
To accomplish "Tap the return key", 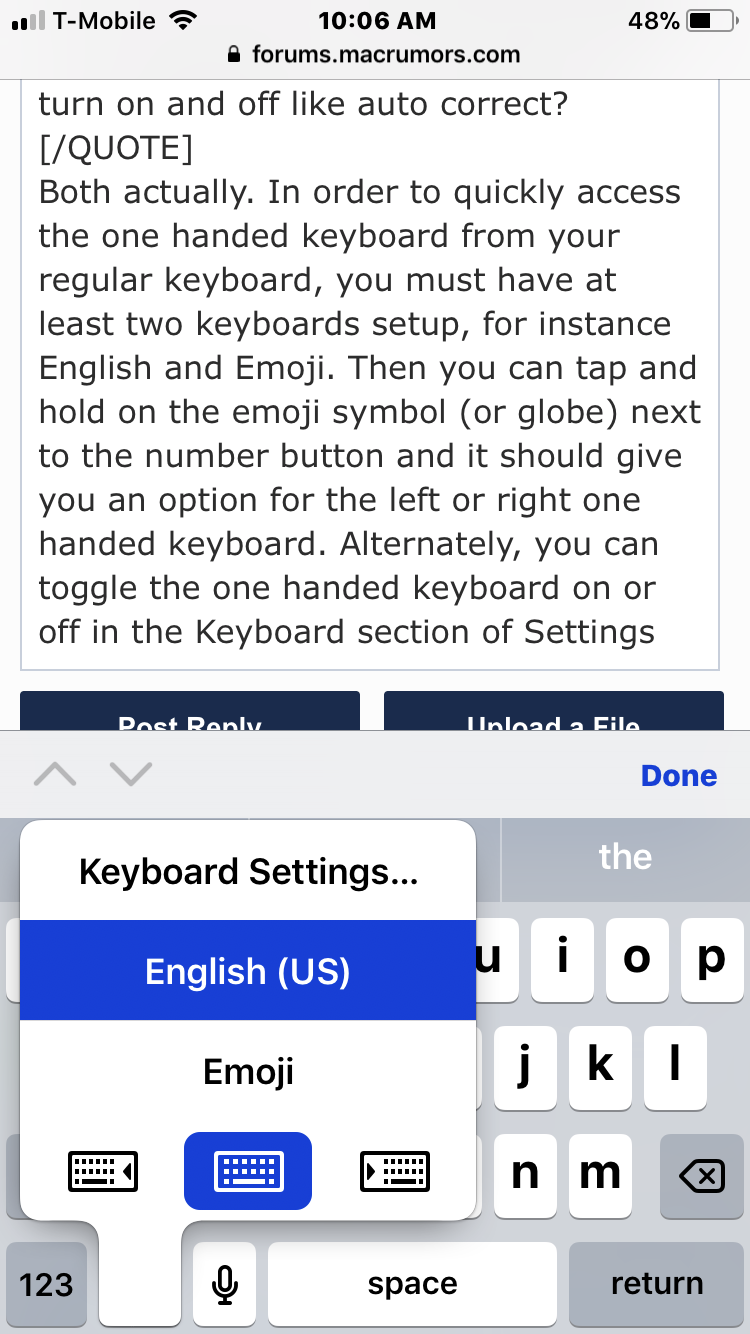I will pos(657,1283).
